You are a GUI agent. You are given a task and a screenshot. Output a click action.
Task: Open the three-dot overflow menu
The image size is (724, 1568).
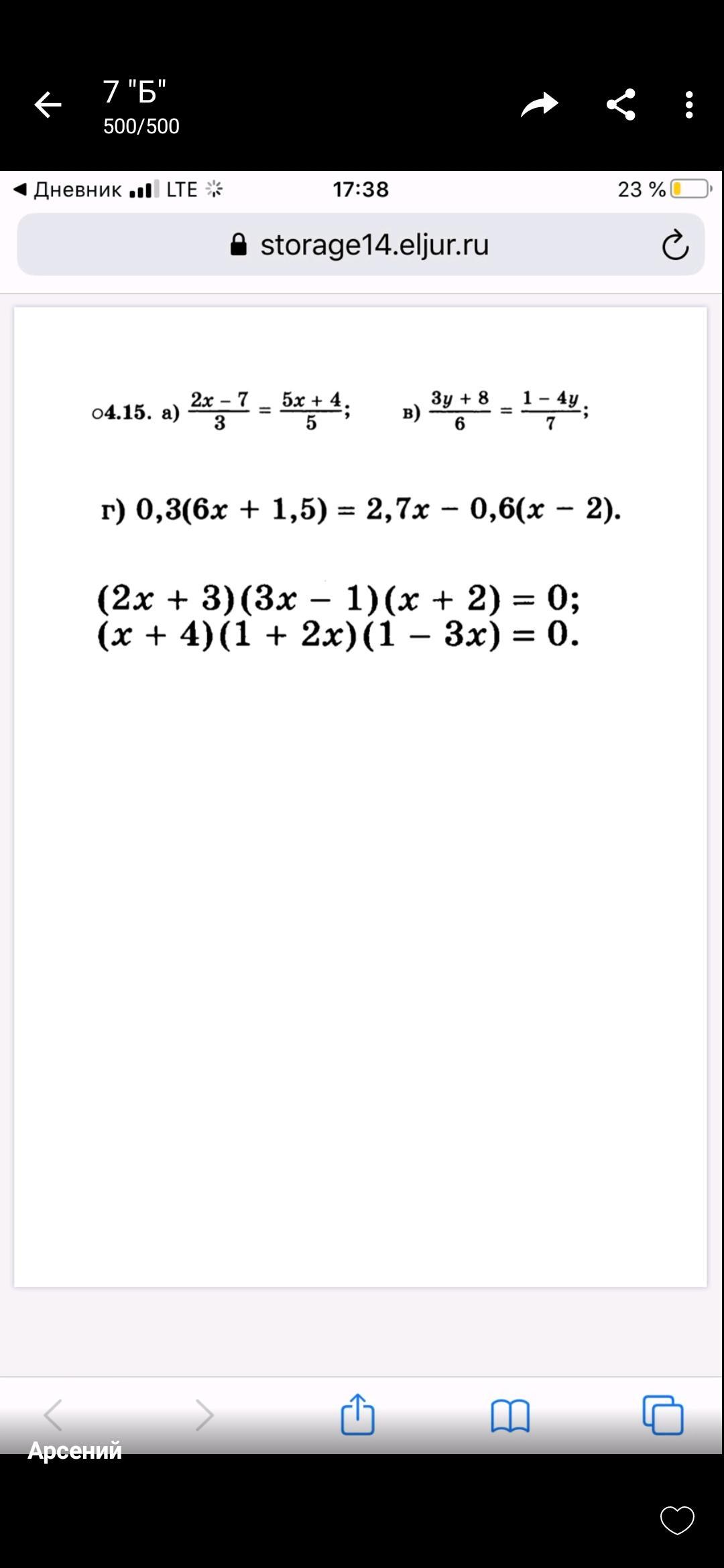tap(688, 105)
